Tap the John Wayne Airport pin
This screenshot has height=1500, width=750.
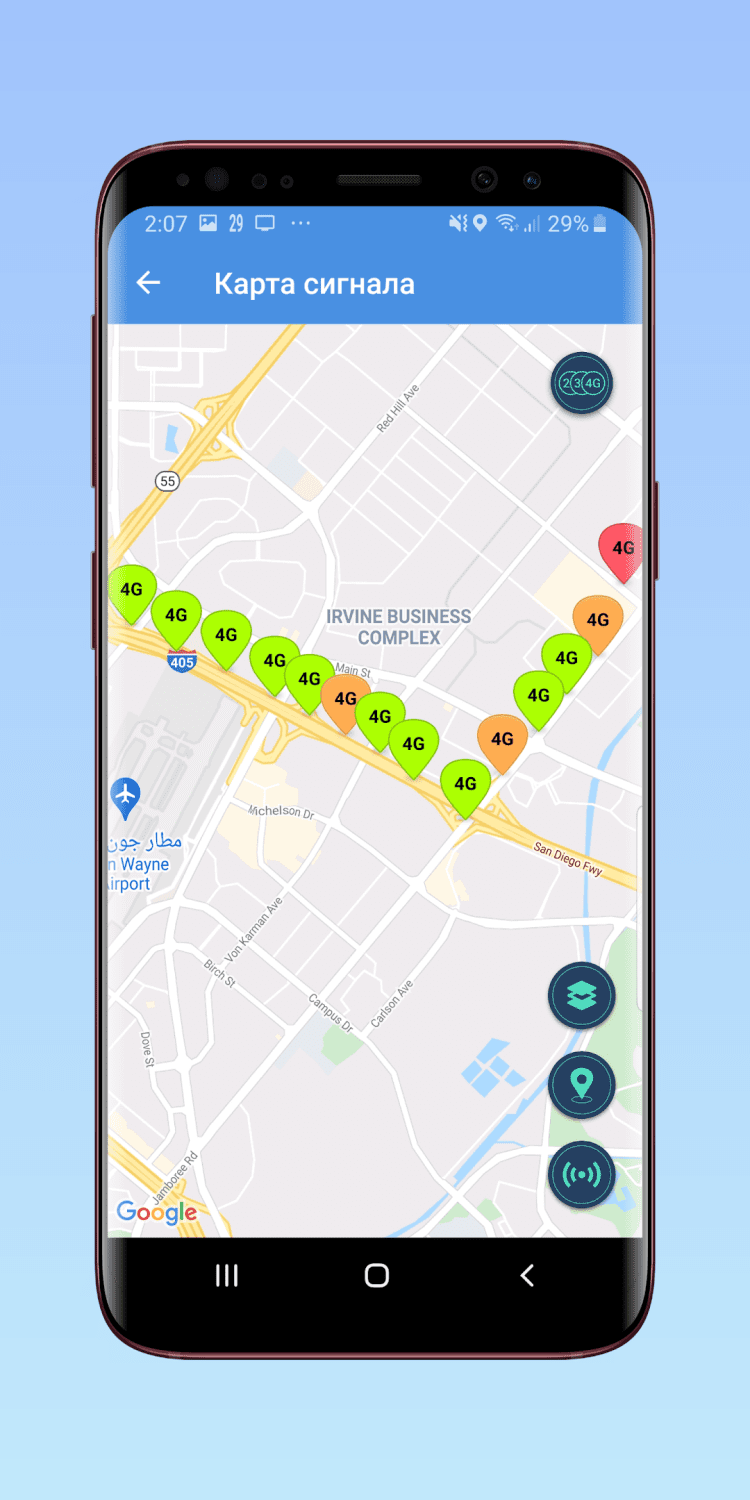pos(126,796)
